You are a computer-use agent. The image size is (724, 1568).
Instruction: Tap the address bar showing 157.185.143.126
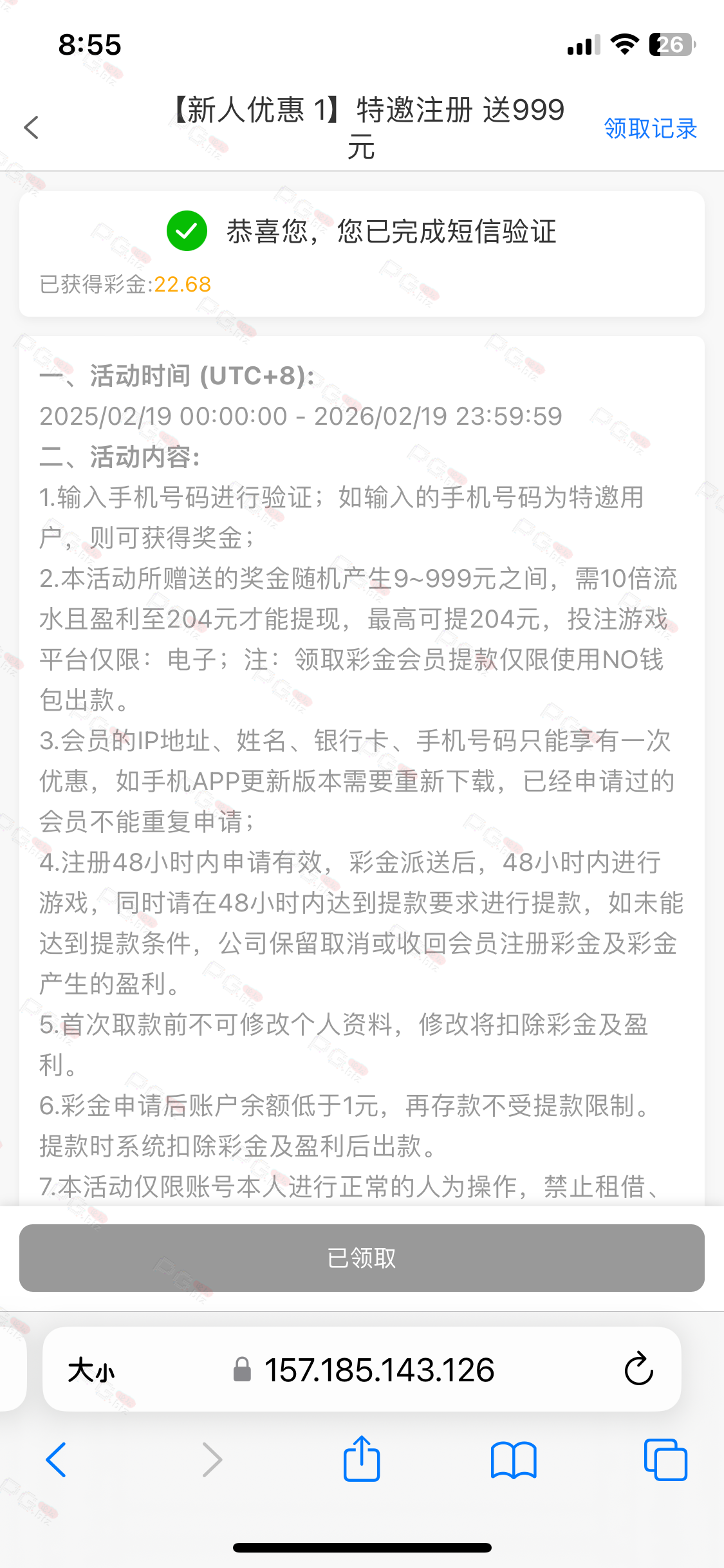tap(364, 1369)
